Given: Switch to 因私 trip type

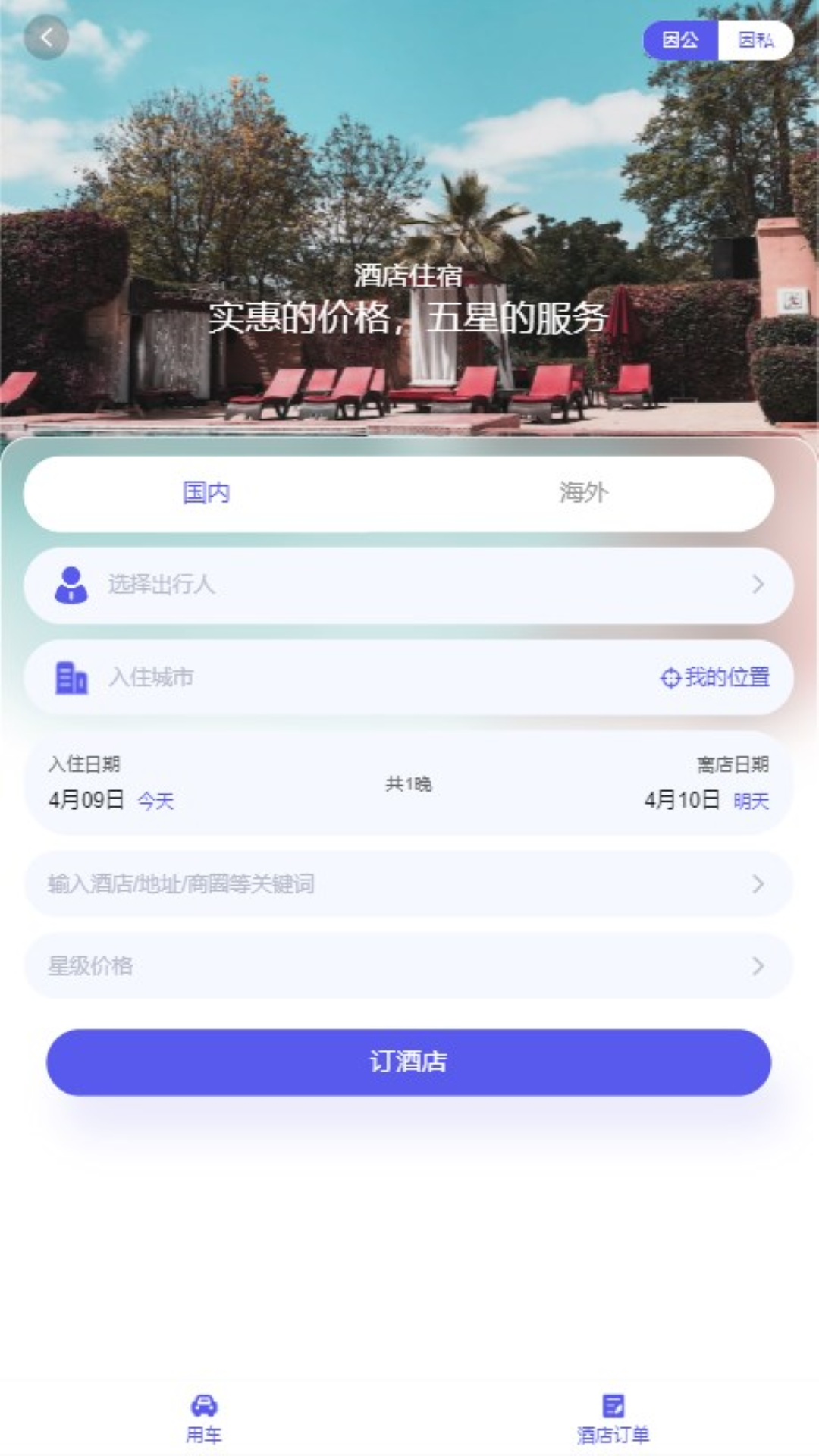Looking at the screenshot, I should click(x=755, y=40).
